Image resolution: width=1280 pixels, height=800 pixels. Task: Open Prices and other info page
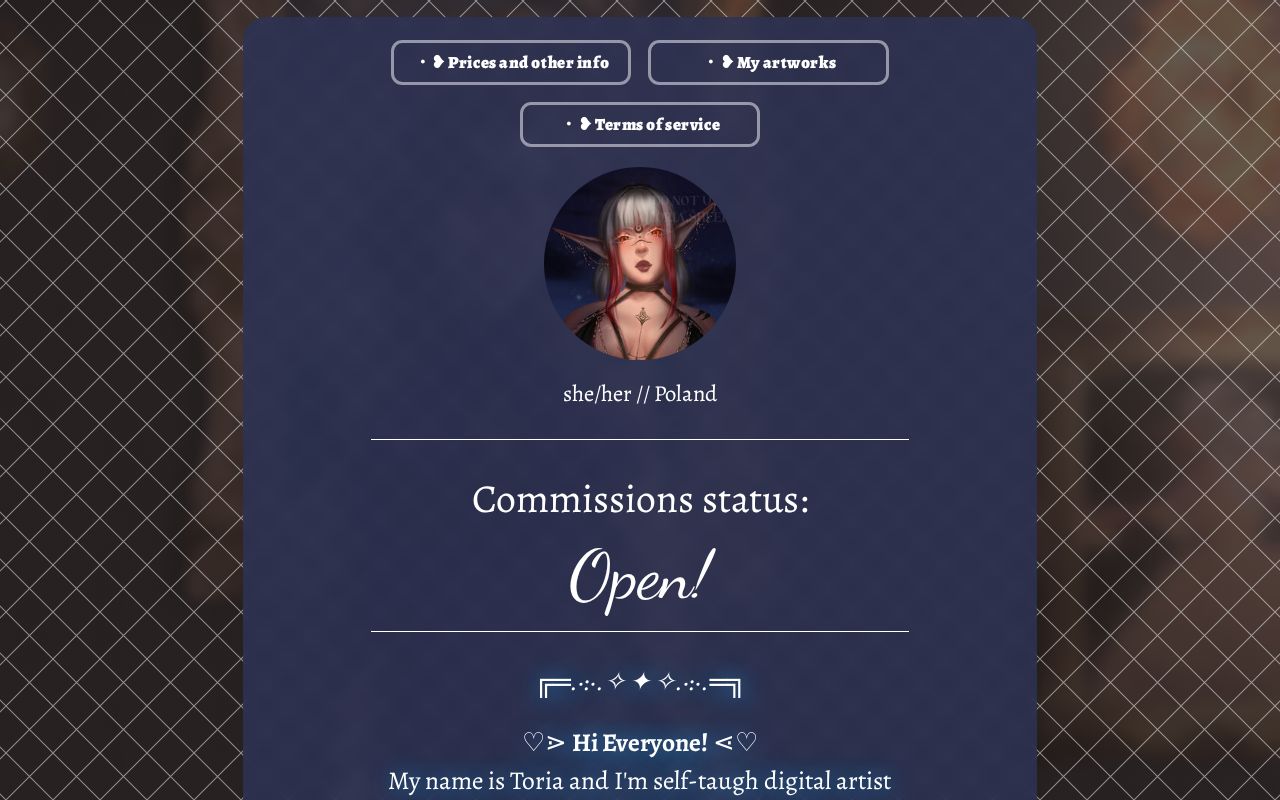pyautogui.click(x=511, y=63)
